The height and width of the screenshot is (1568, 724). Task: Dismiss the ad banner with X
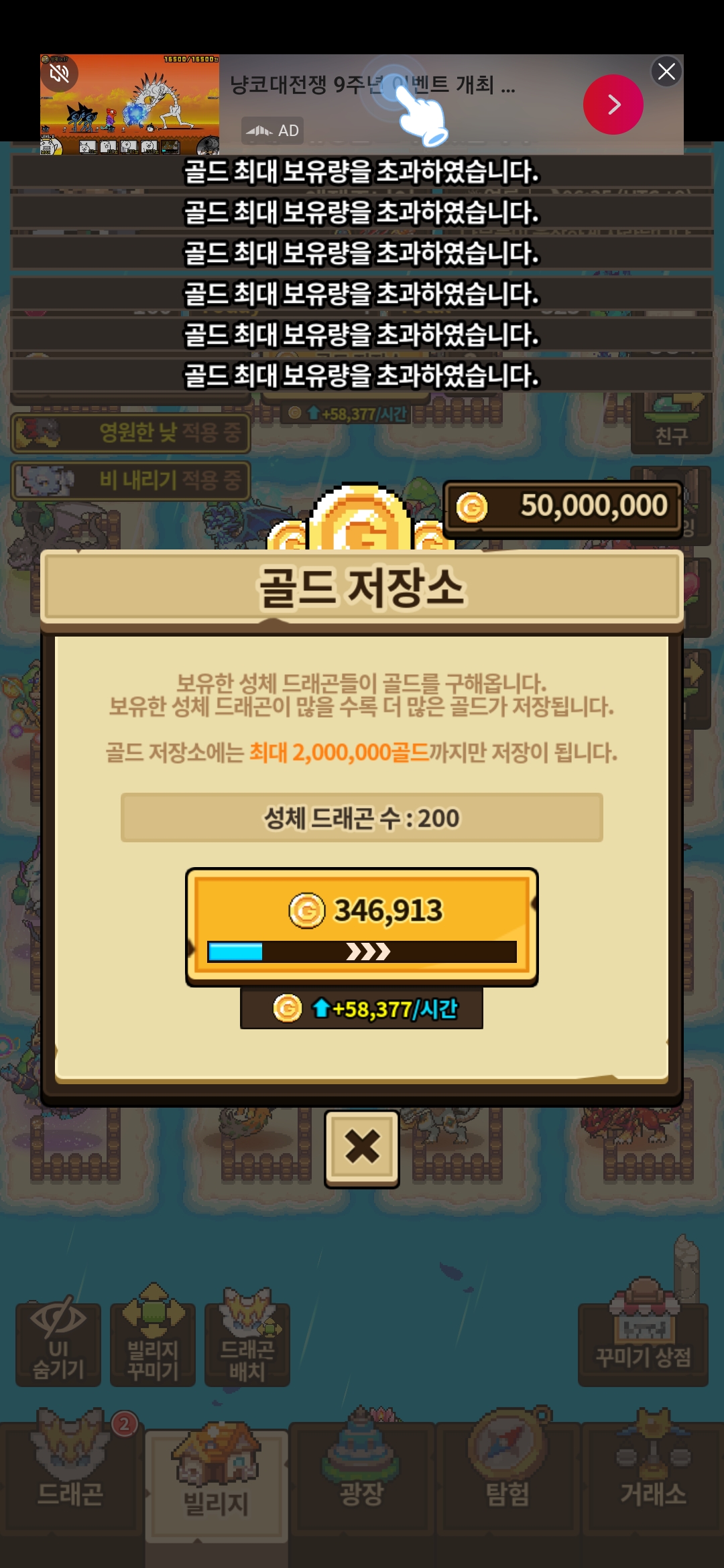(x=666, y=71)
